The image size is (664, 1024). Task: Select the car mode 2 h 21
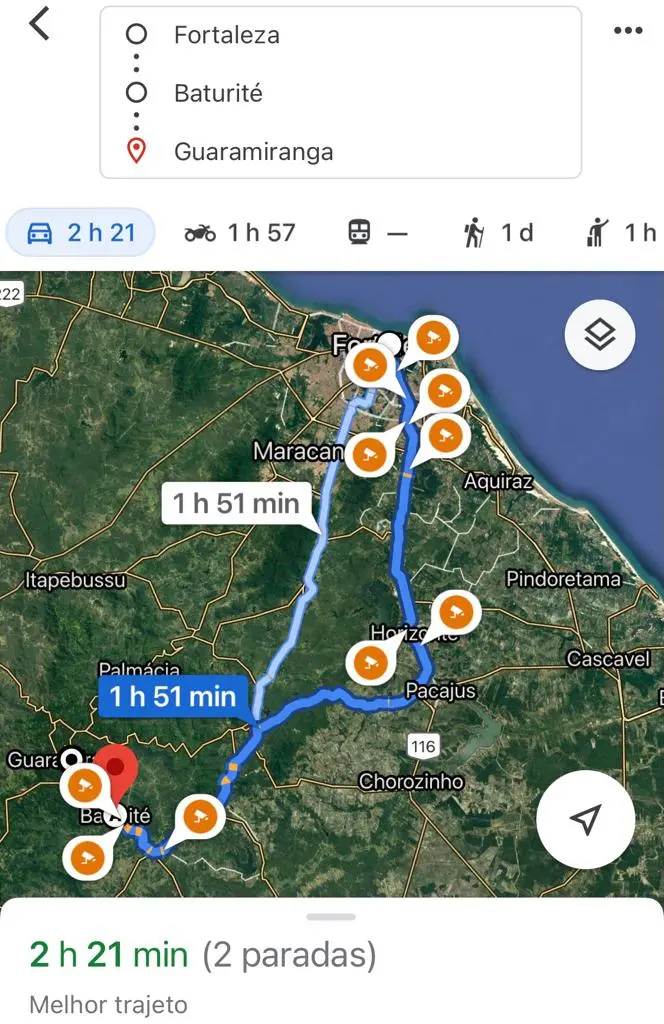[x=81, y=233]
